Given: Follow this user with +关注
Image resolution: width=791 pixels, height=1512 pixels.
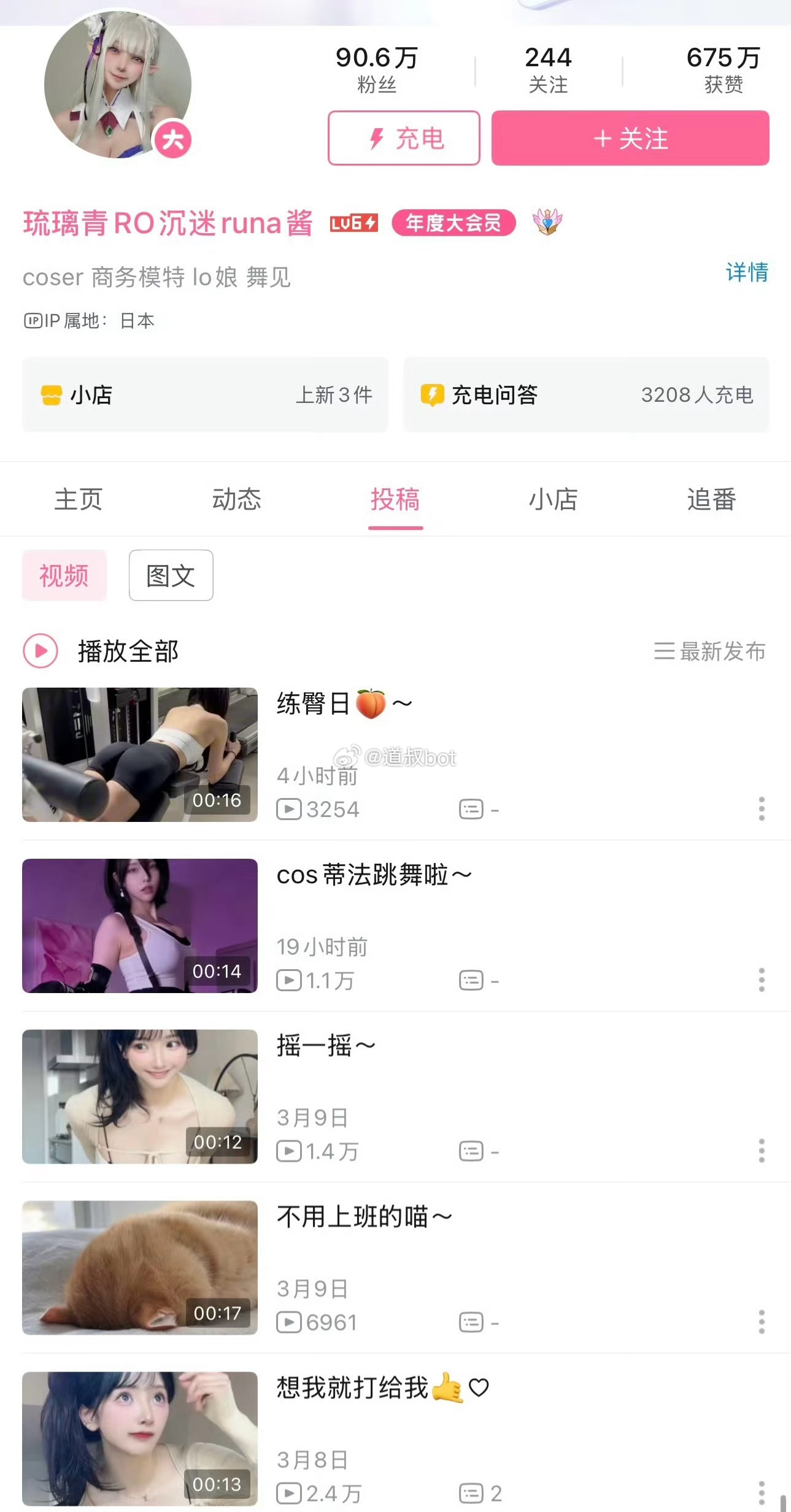Looking at the screenshot, I should pyautogui.click(x=630, y=138).
